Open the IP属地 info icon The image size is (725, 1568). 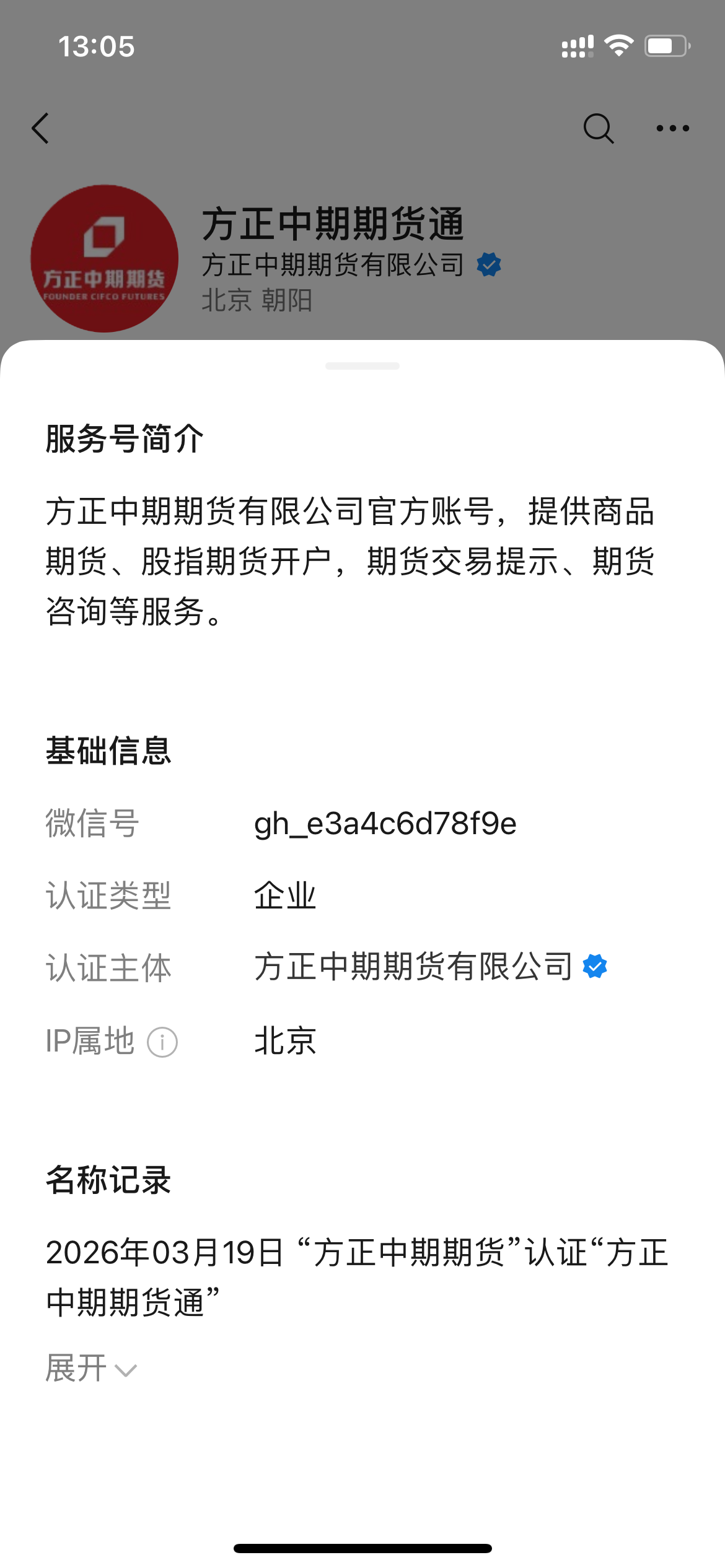tap(162, 1042)
